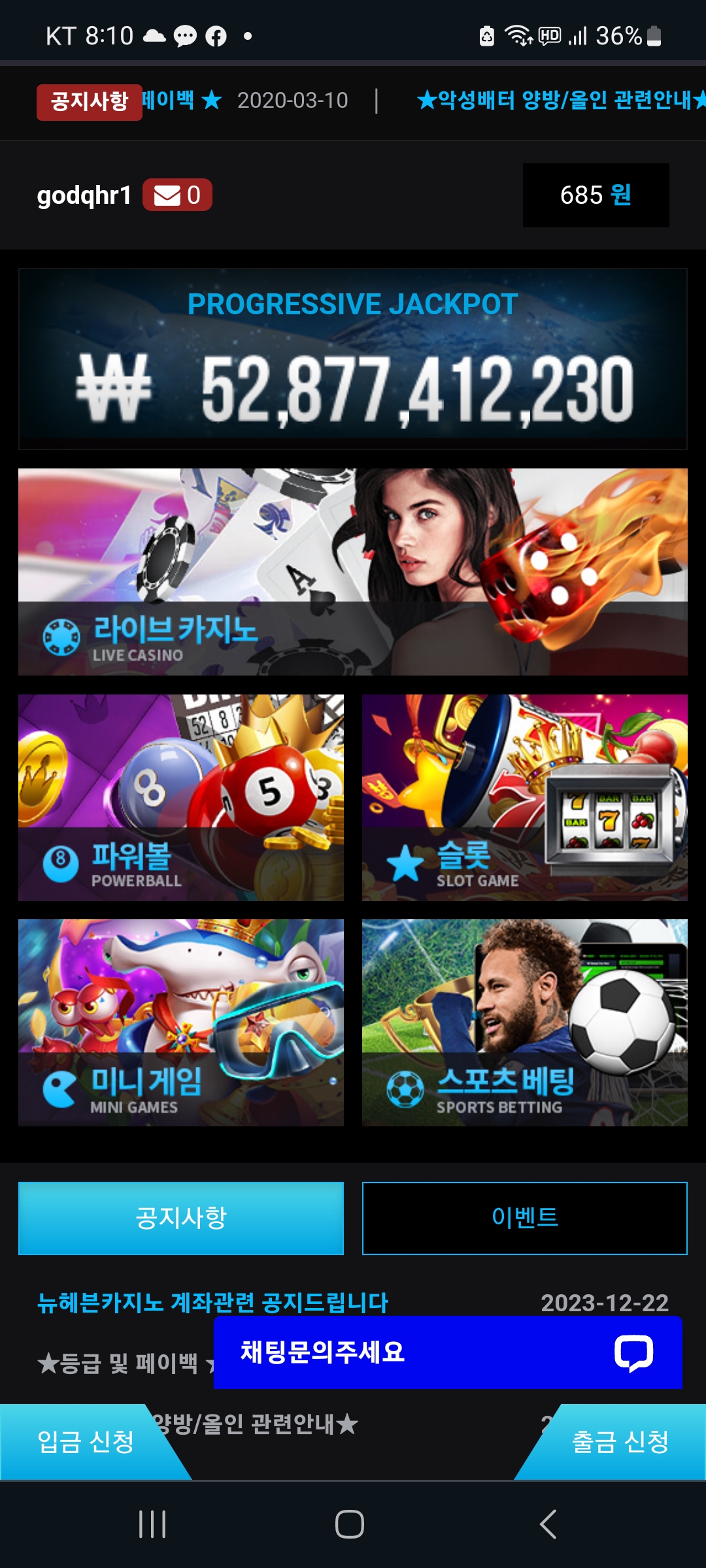Open the 파워볼 Powerball game tile

[181, 798]
